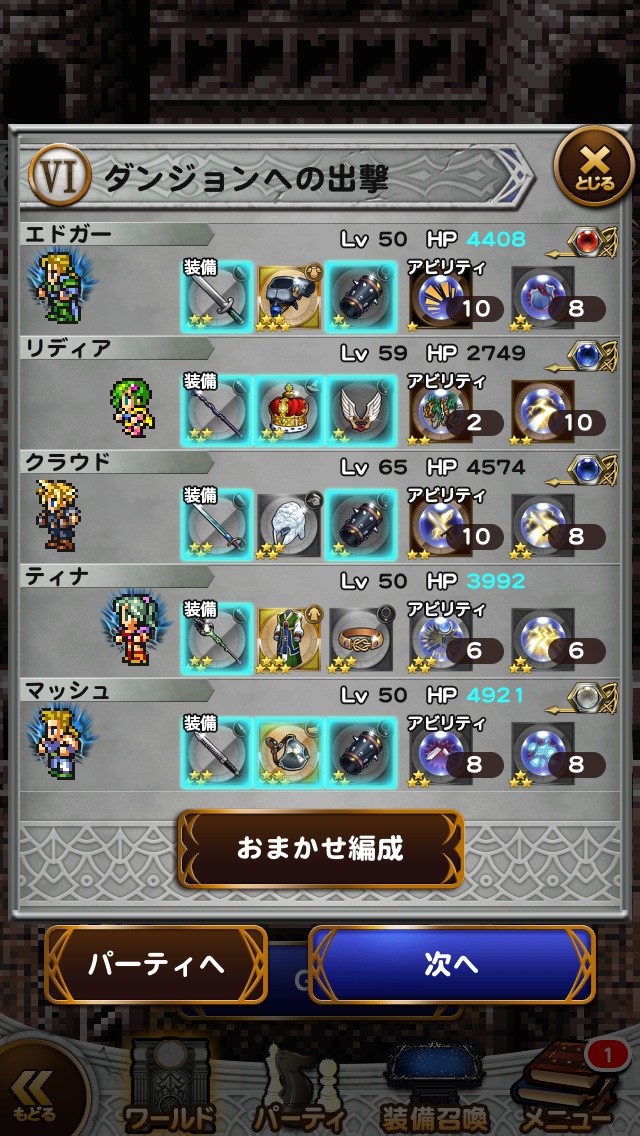Tap マッシュ's record materia gem icon
This screenshot has width=640, height=1136.
pyautogui.click(x=598, y=698)
